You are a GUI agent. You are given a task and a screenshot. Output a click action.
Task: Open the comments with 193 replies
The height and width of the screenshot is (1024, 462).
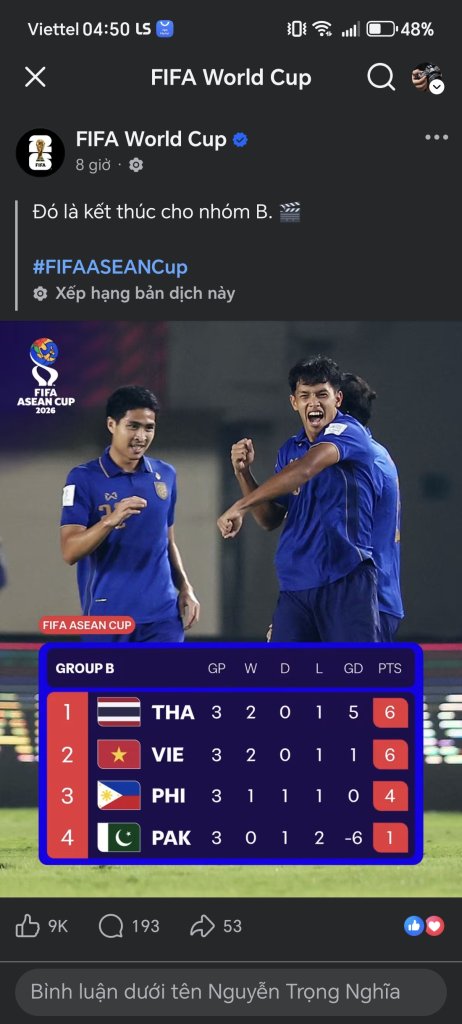click(129, 926)
